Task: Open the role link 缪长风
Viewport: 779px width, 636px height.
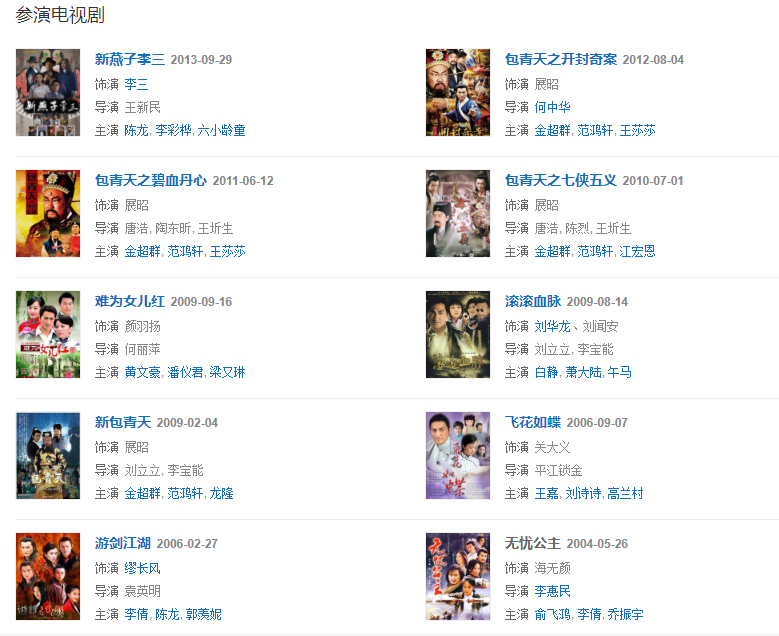Action: tap(142, 568)
